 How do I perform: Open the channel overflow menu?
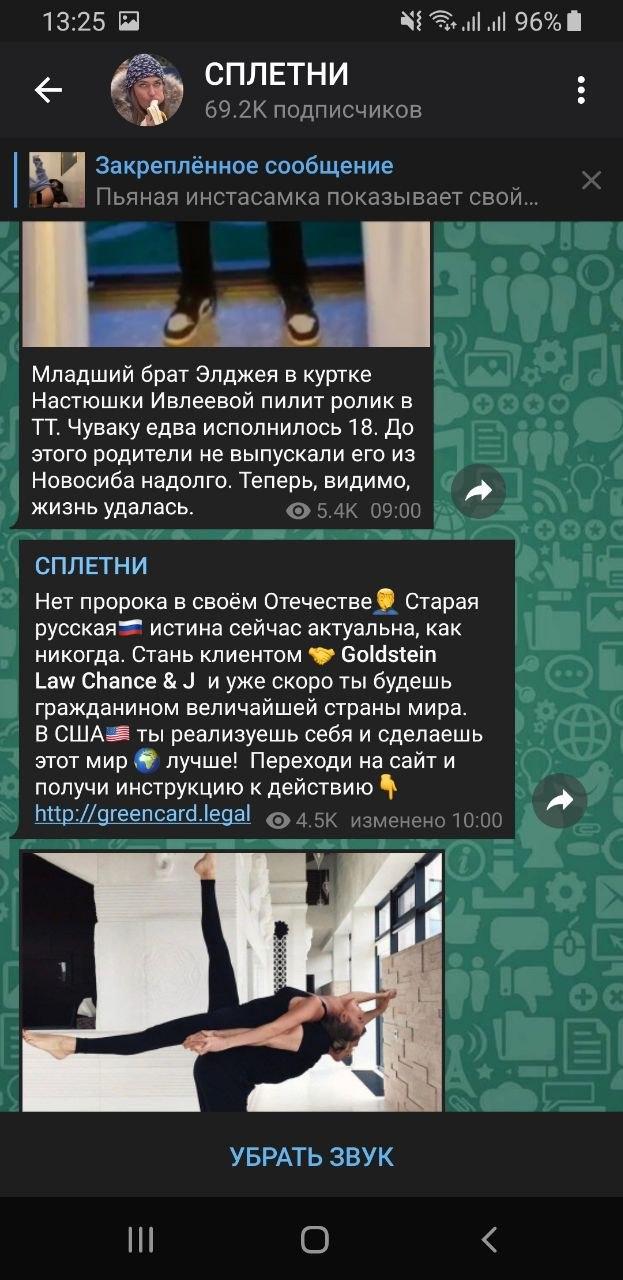(581, 91)
